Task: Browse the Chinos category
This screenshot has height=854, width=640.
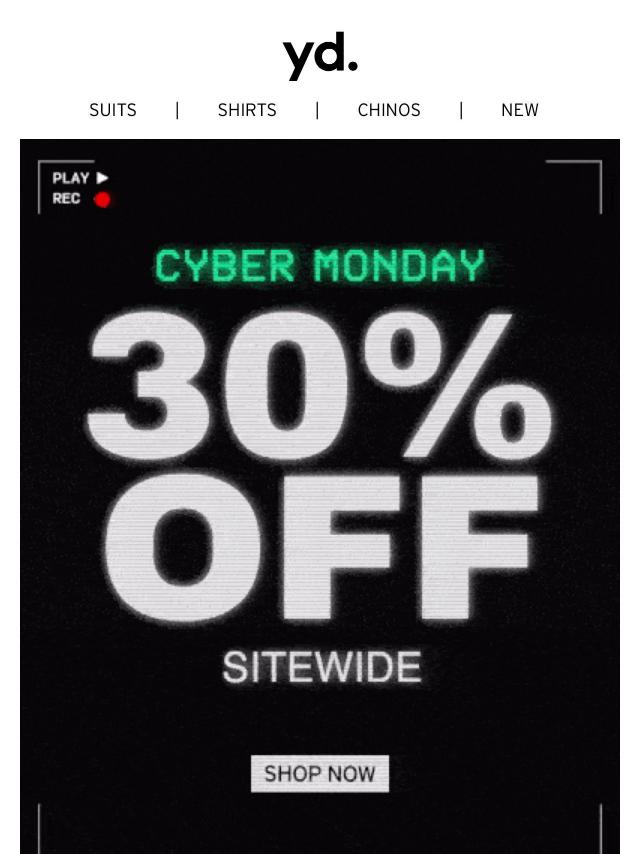Action: coord(389,110)
